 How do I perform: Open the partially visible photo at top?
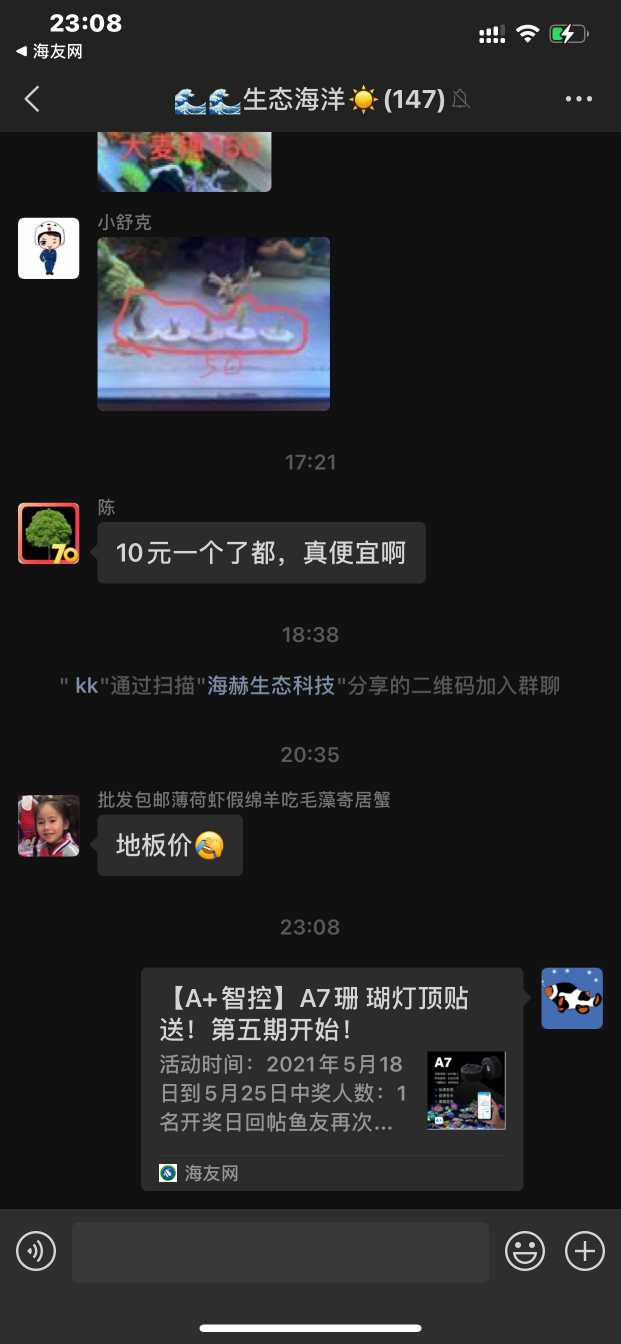point(184,160)
